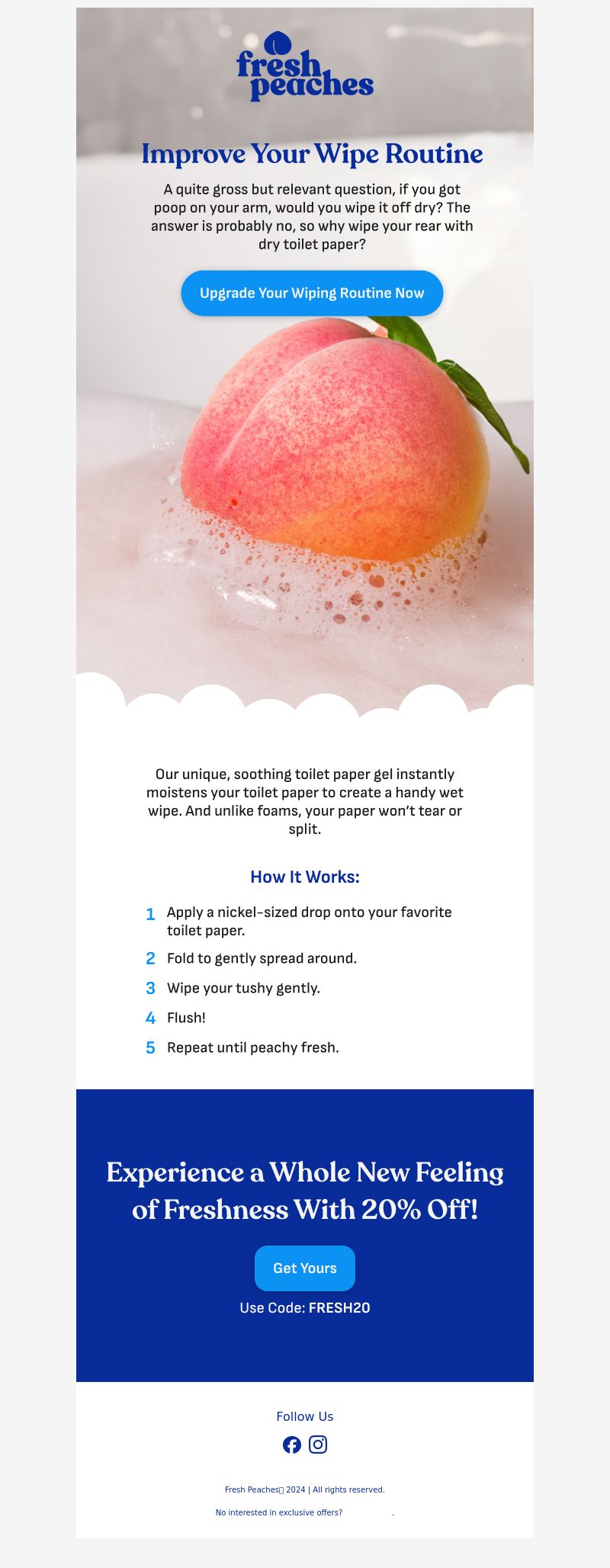This screenshot has width=610, height=1568.
Task: Open the Facebook page icon
Action: tap(292, 1445)
